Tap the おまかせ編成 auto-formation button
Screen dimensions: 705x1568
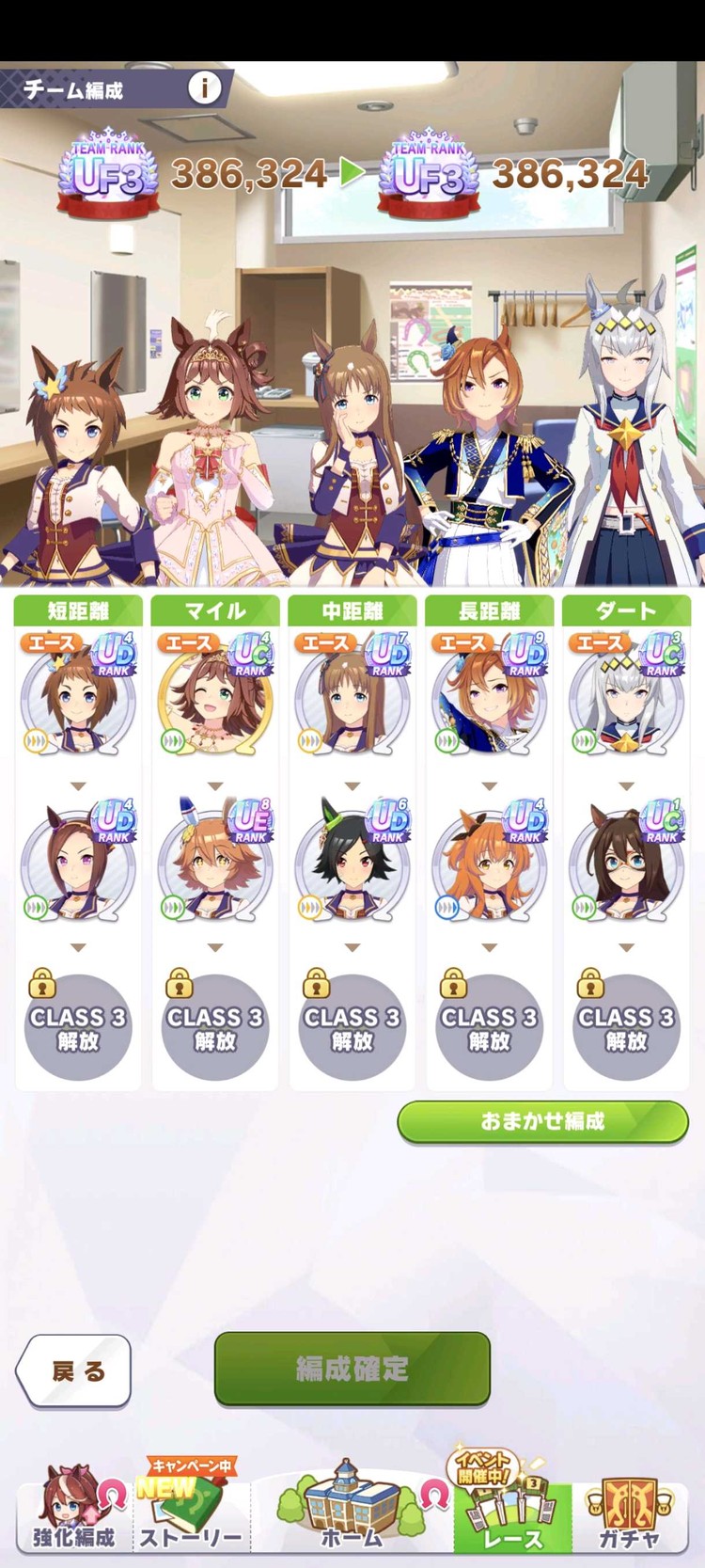[x=542, y=1121]
